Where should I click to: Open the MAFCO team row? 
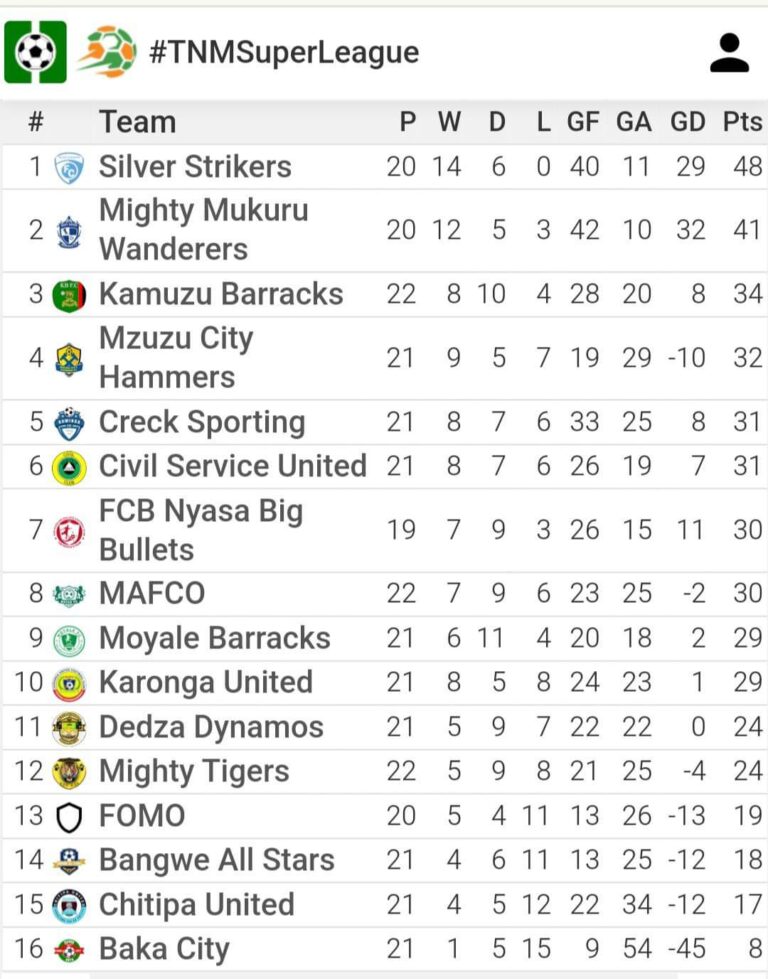pyautogui.click(x=152, y=594)
